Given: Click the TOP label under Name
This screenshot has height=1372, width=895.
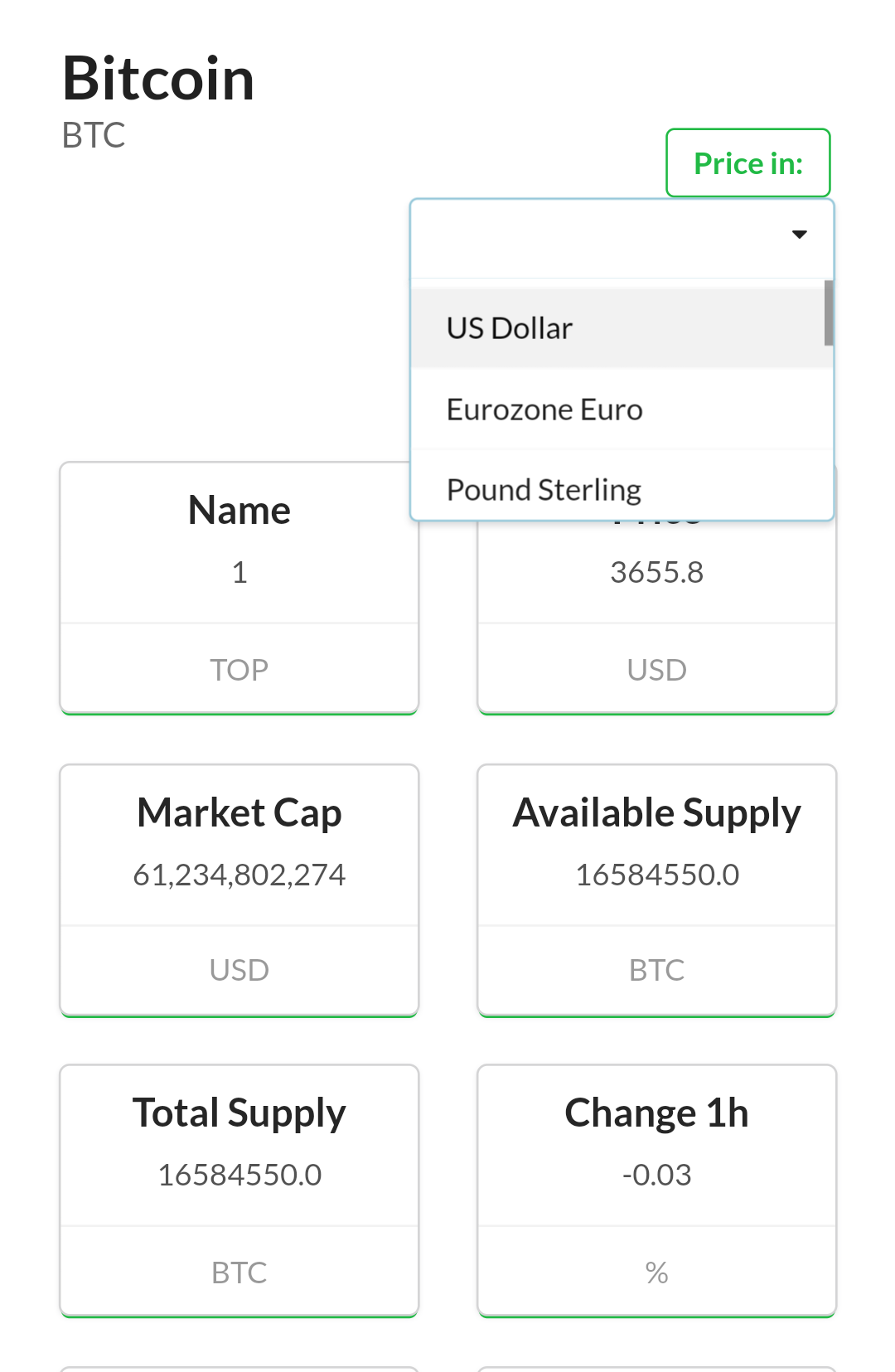Looking at the screenshot, I should tap(239, 669).
